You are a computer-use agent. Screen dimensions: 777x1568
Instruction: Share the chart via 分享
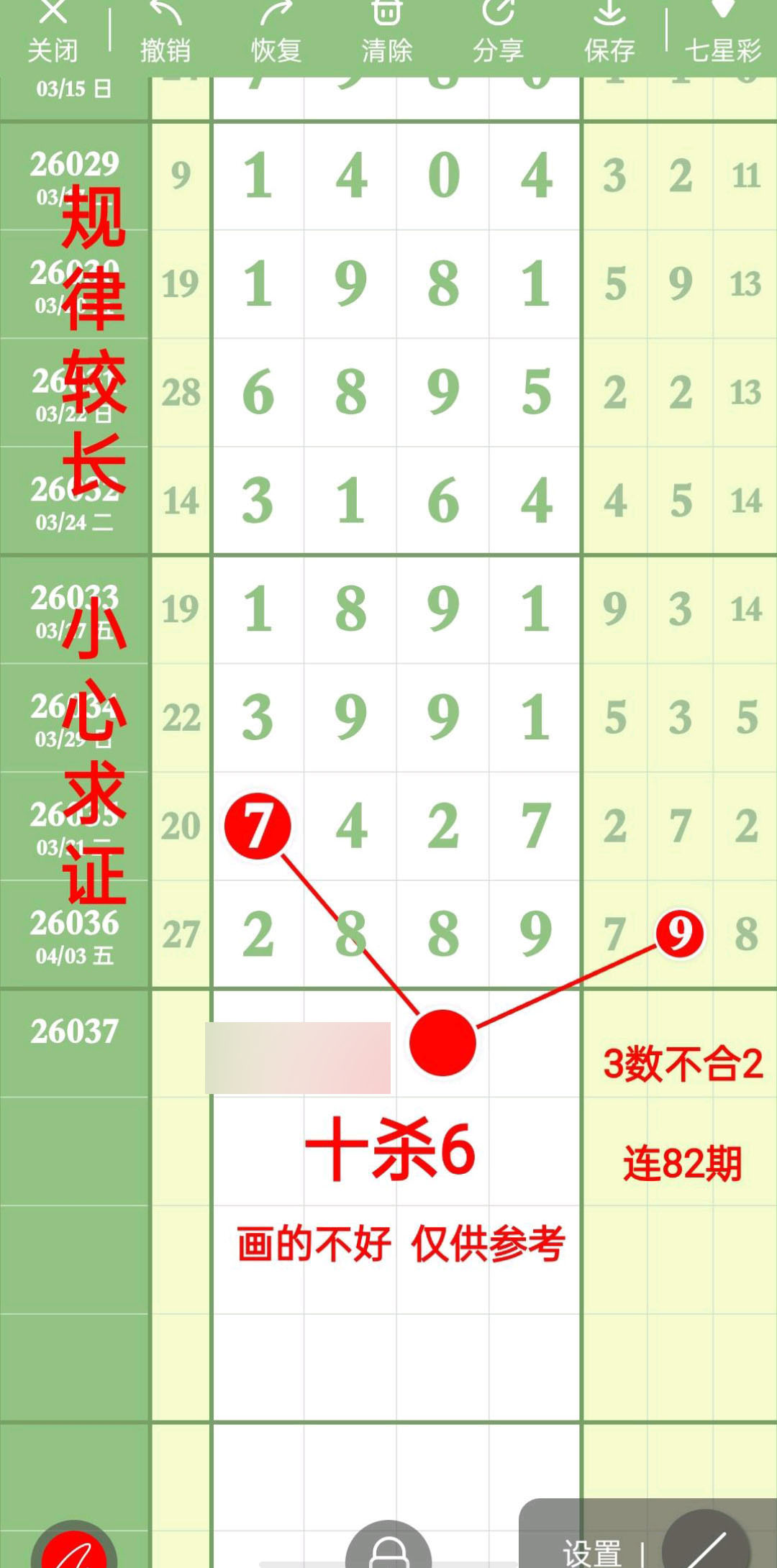pos(498,32)
